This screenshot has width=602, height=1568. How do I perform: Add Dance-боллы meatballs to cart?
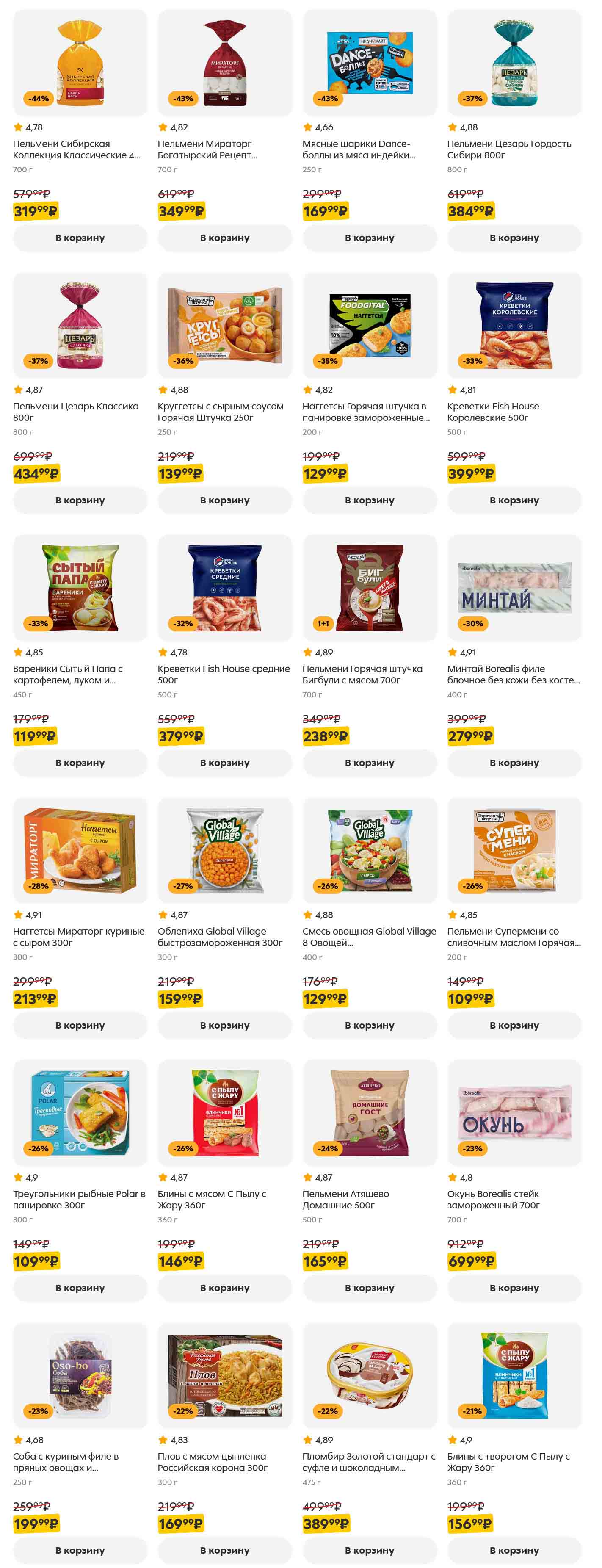coord(370,238)
